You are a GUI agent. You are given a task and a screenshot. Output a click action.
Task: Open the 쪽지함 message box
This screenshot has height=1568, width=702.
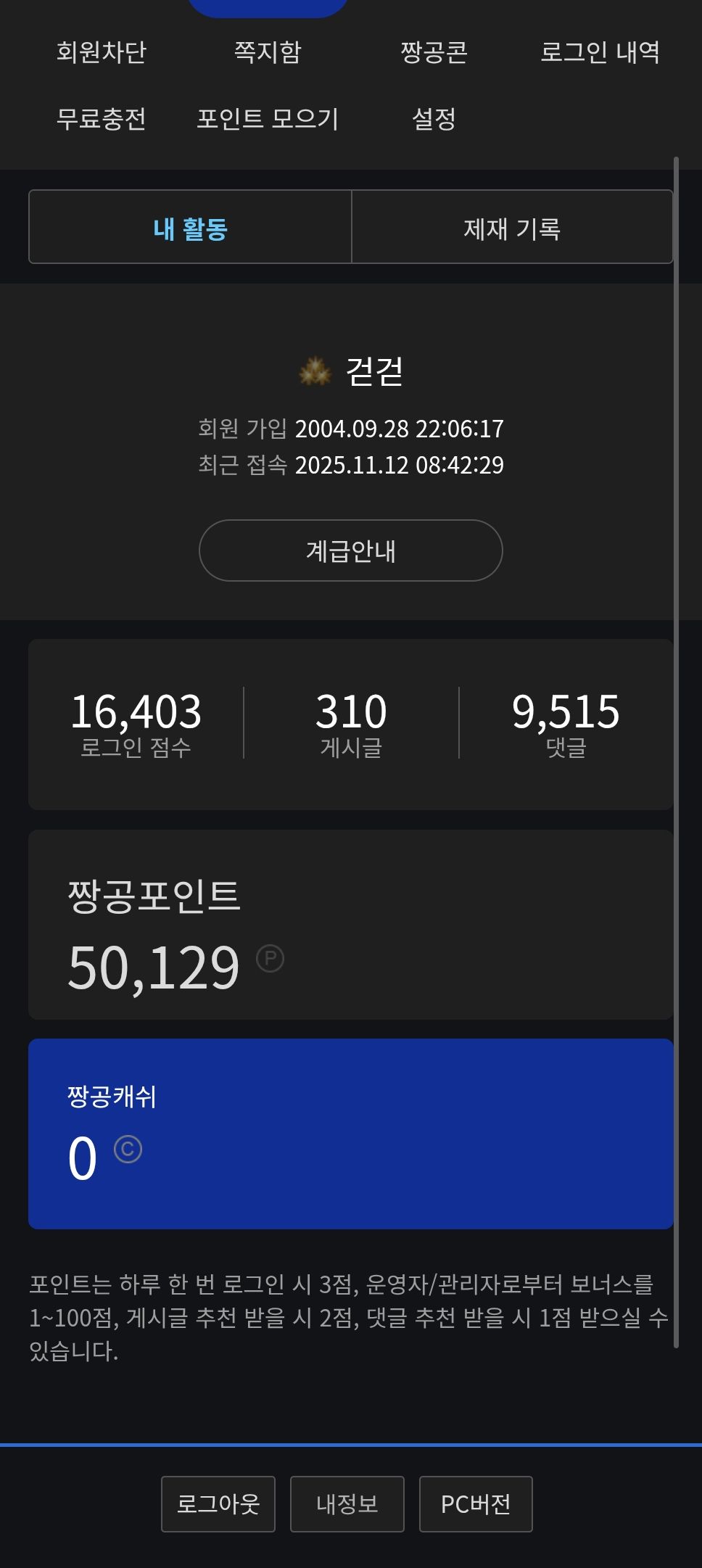pyautogui.click(x=268, y=52)
